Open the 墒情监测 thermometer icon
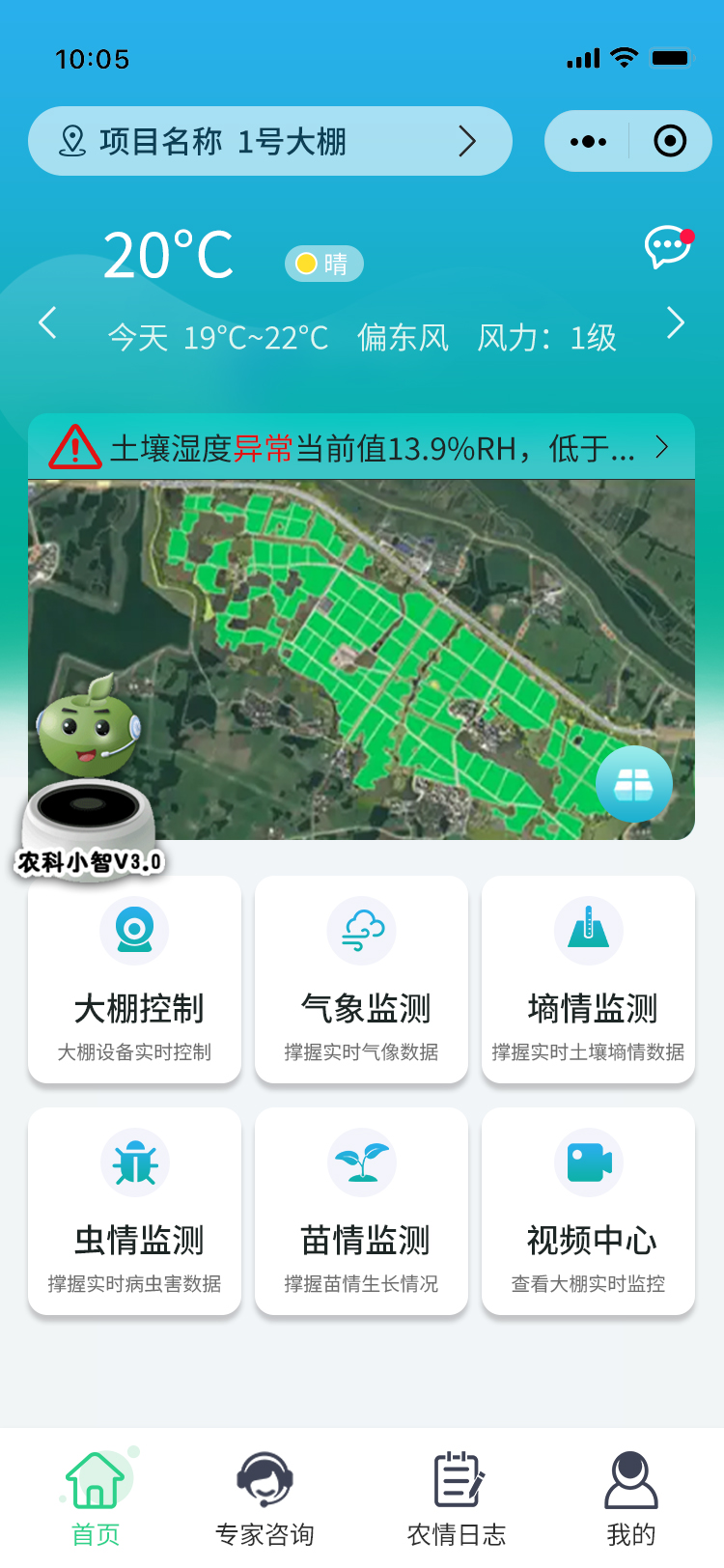Viewport: 724px width, 1568px height. (x=588, y=930)
